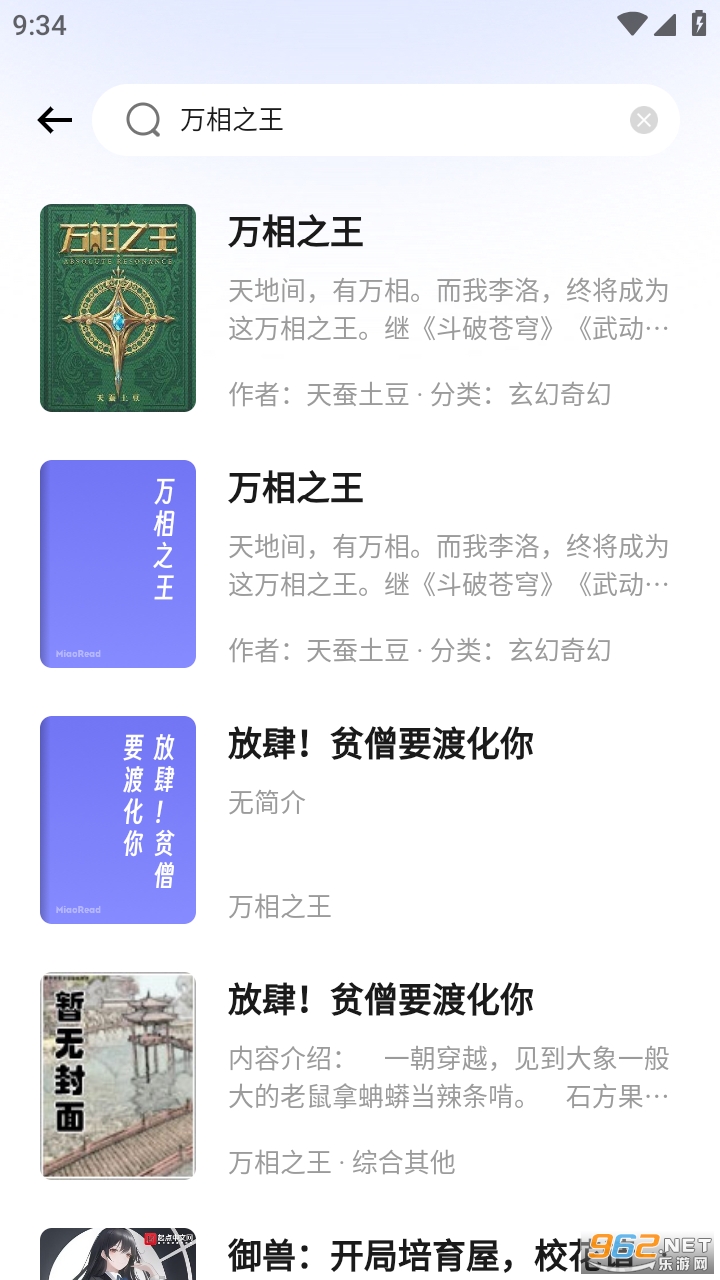Clear the search text 万相之王
720x1280 pixels.
(x=643, y=121)
